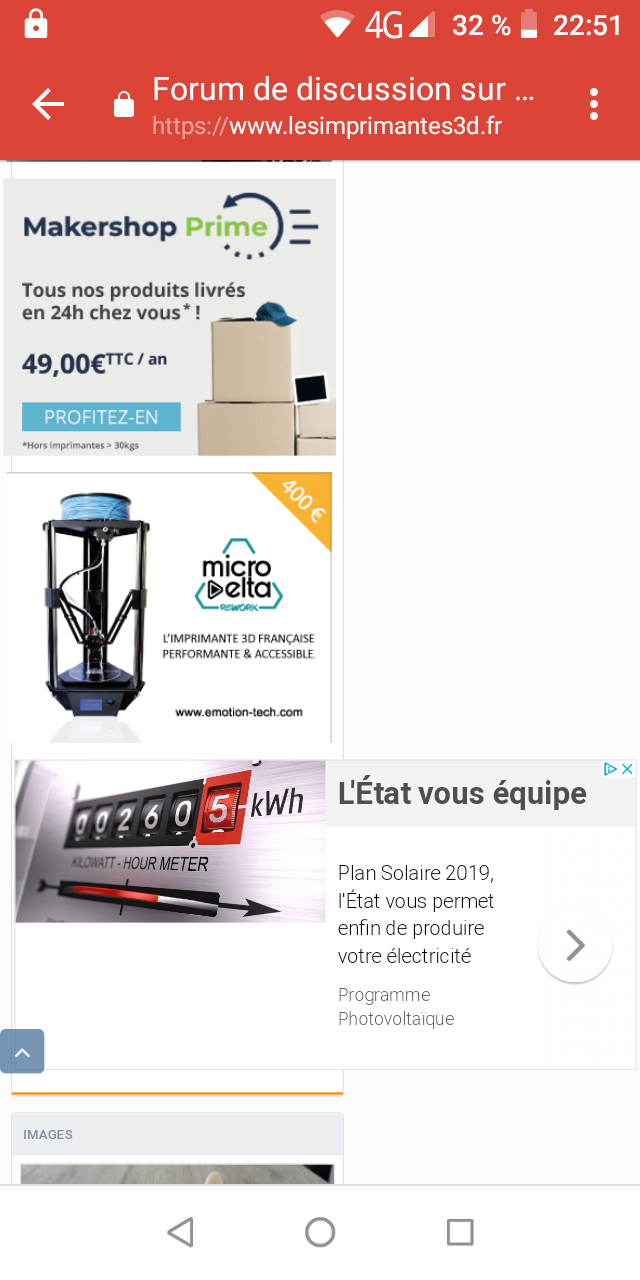
Task: Tap the scroll-to-top chevron button
Action: (22, 1052)
